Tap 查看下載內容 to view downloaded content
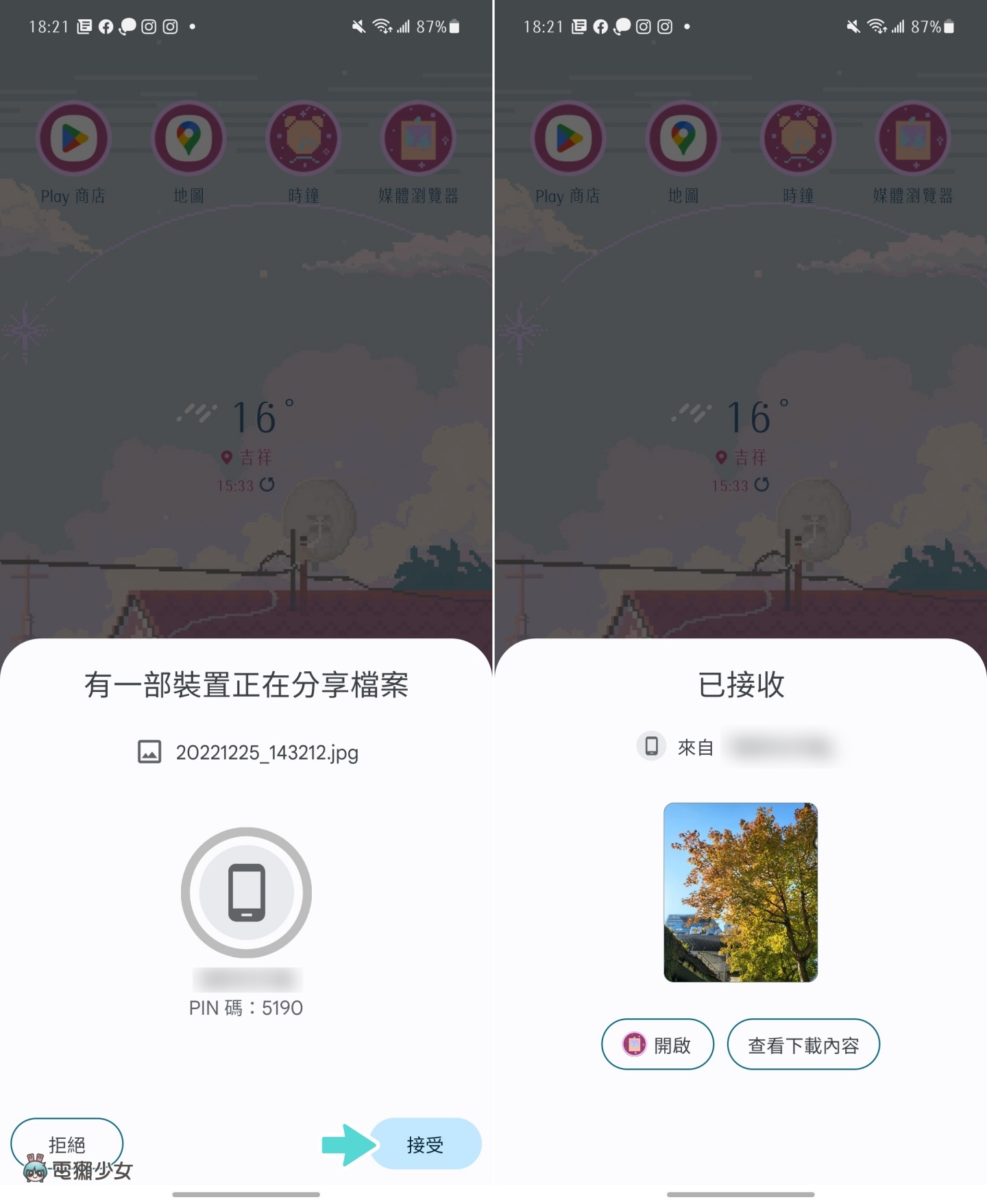The width and height of the screenshot is (987, 1204). tap(803, 1044)
